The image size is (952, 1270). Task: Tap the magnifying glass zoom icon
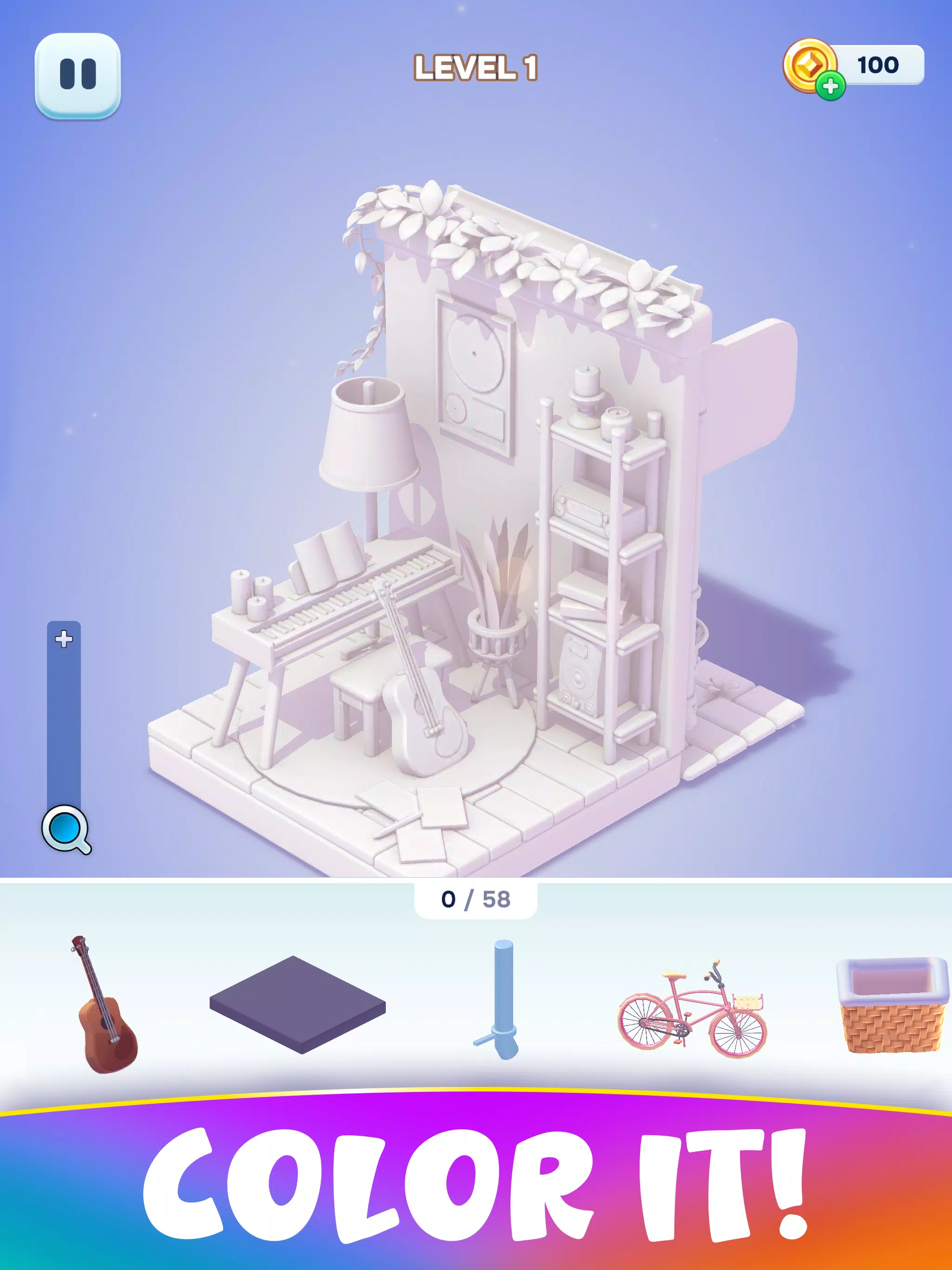tap(65, 829)
